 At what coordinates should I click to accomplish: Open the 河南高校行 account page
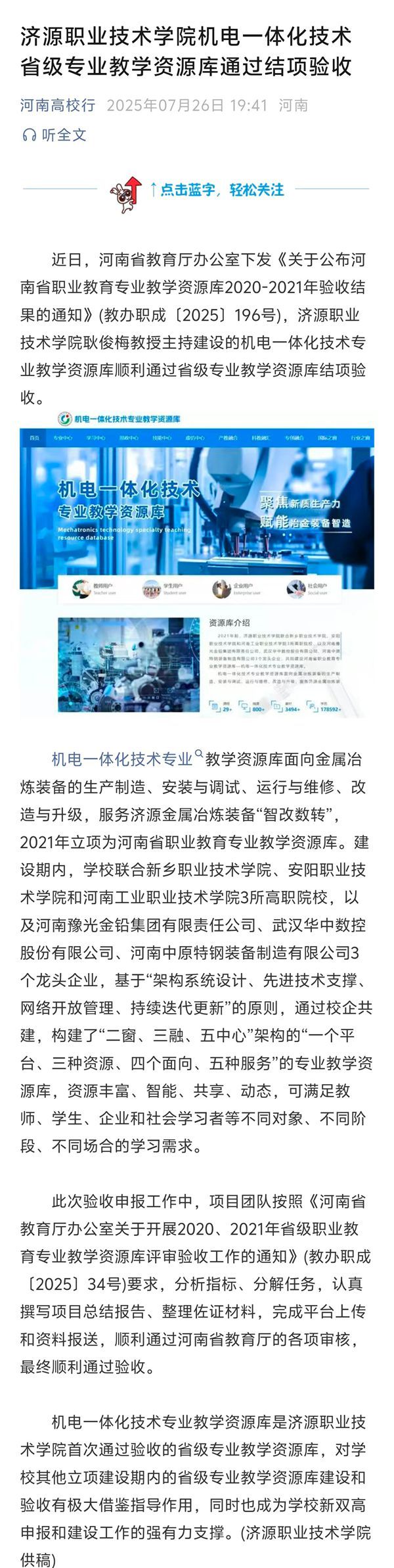[x=58, y=105]
